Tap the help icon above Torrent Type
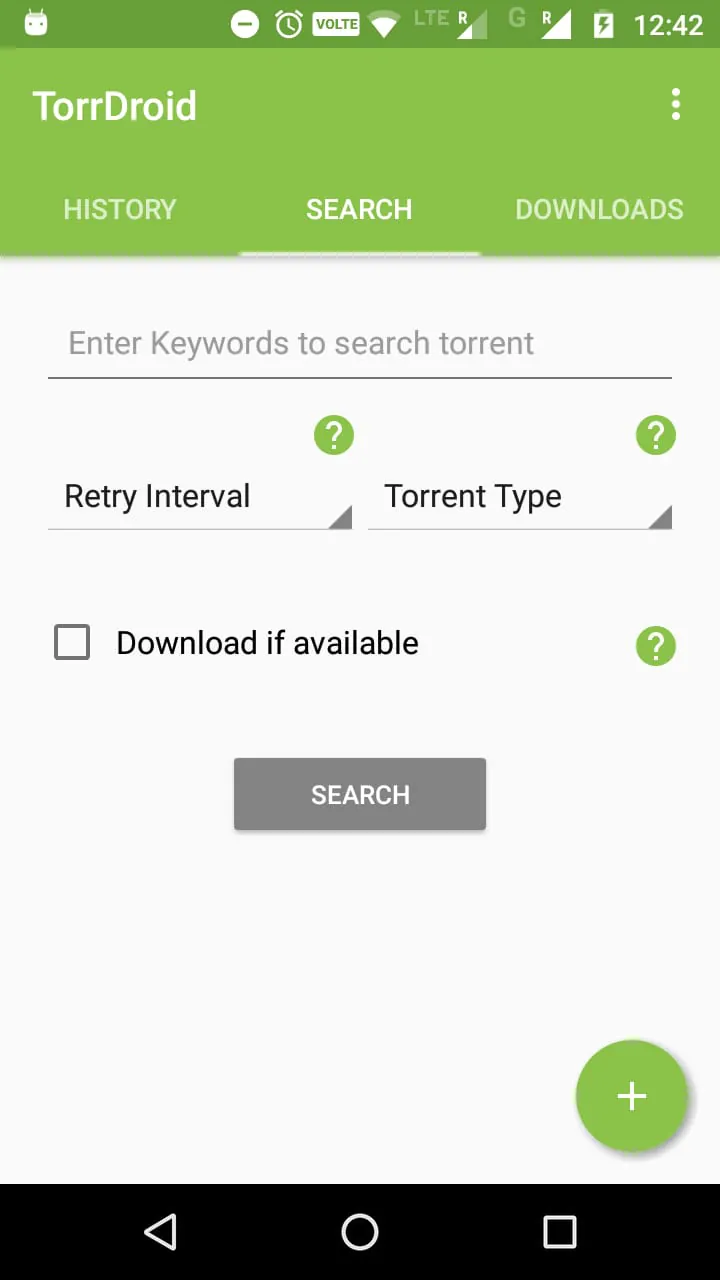The height and width of the screenshot is (1280, 720). [x=656, y=434]
